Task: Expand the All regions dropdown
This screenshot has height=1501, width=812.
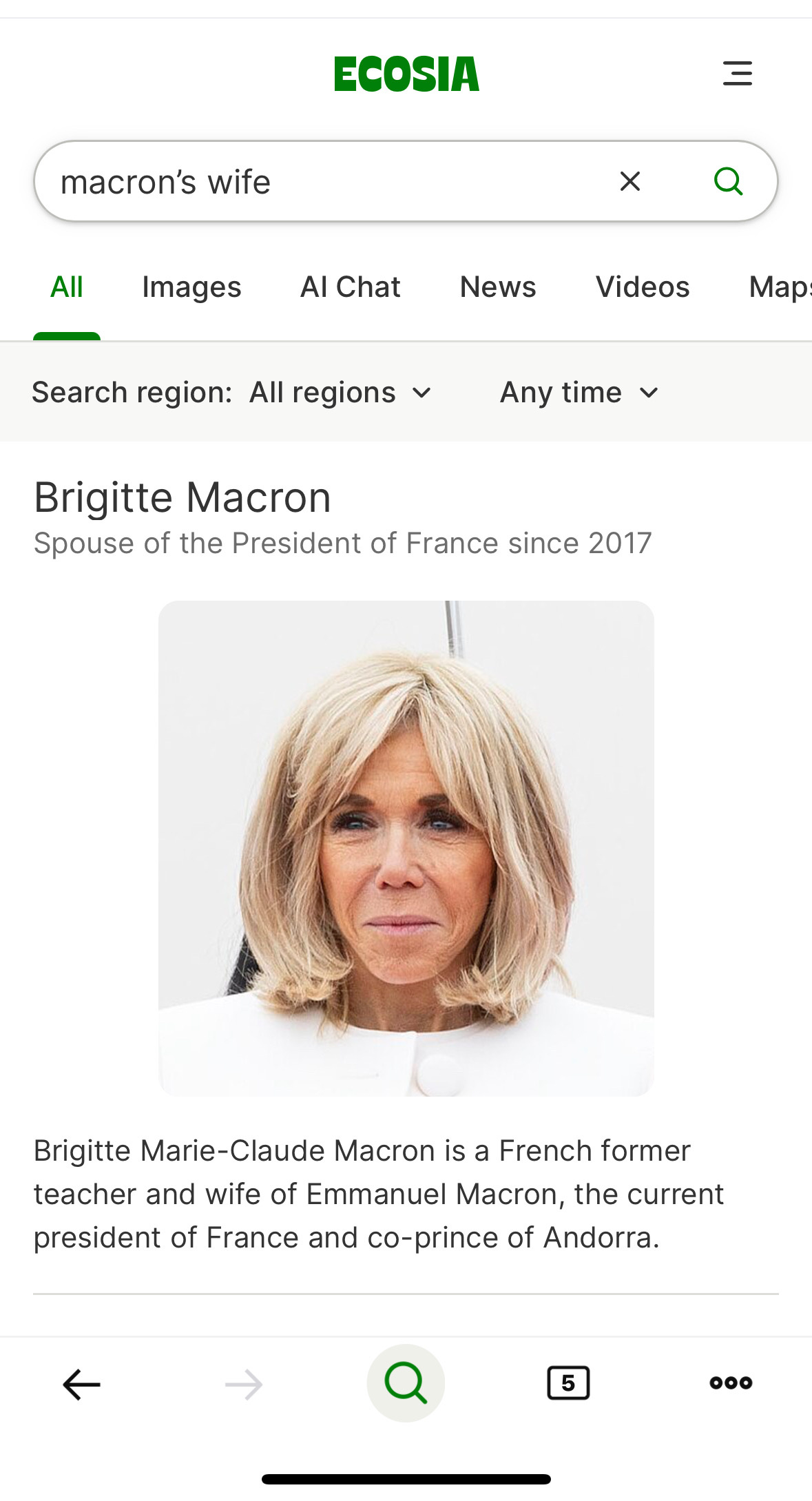Action: (340, 393)
